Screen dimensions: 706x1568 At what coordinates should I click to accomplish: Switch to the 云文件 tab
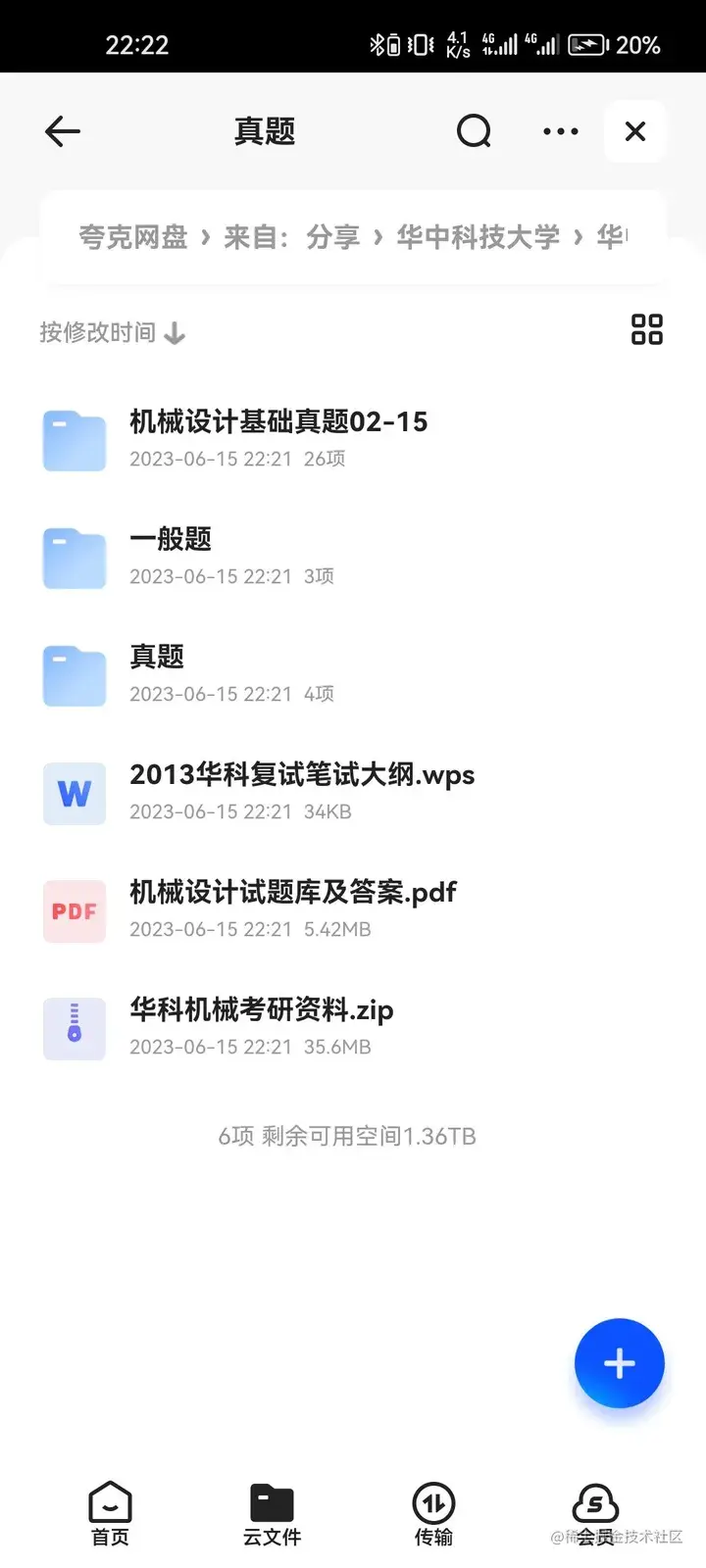pos(272,1514)
